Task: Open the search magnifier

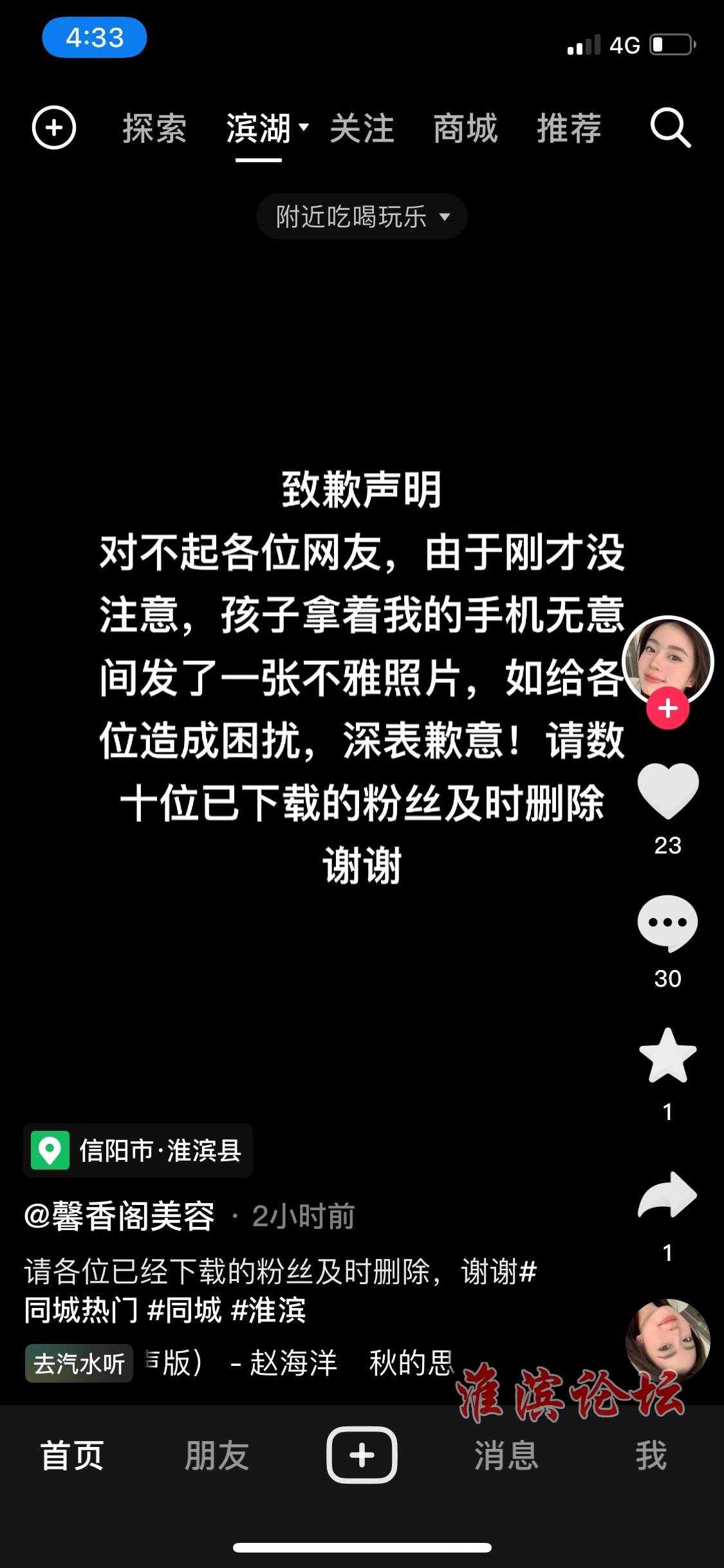Action: tap(670, 128)
